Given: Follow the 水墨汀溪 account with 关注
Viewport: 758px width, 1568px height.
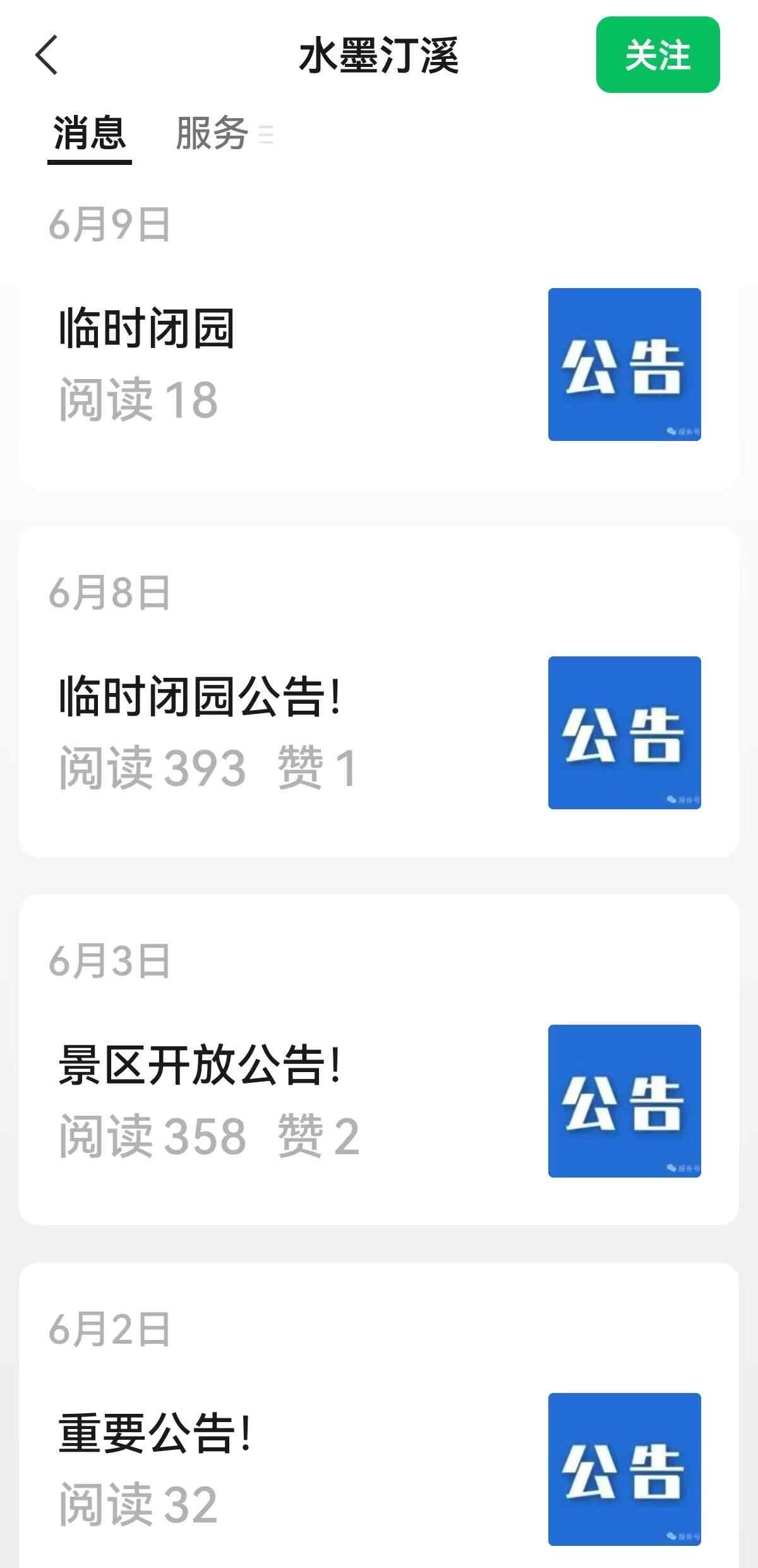Looking at the screenshot, I should [658, 55].
